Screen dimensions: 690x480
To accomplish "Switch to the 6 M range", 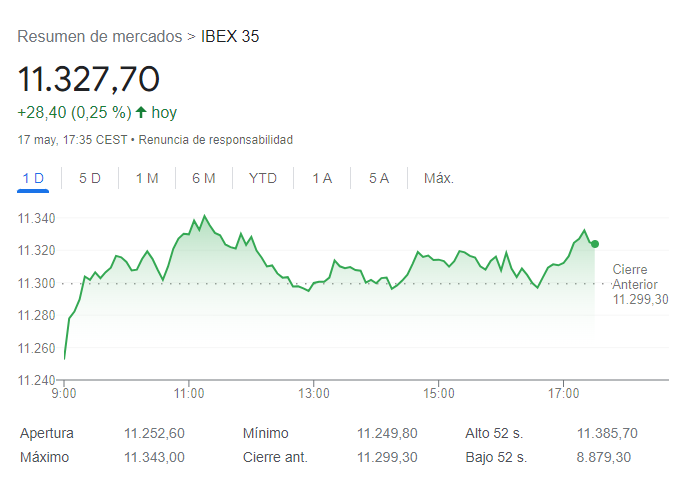I will [x=204, y=178].
